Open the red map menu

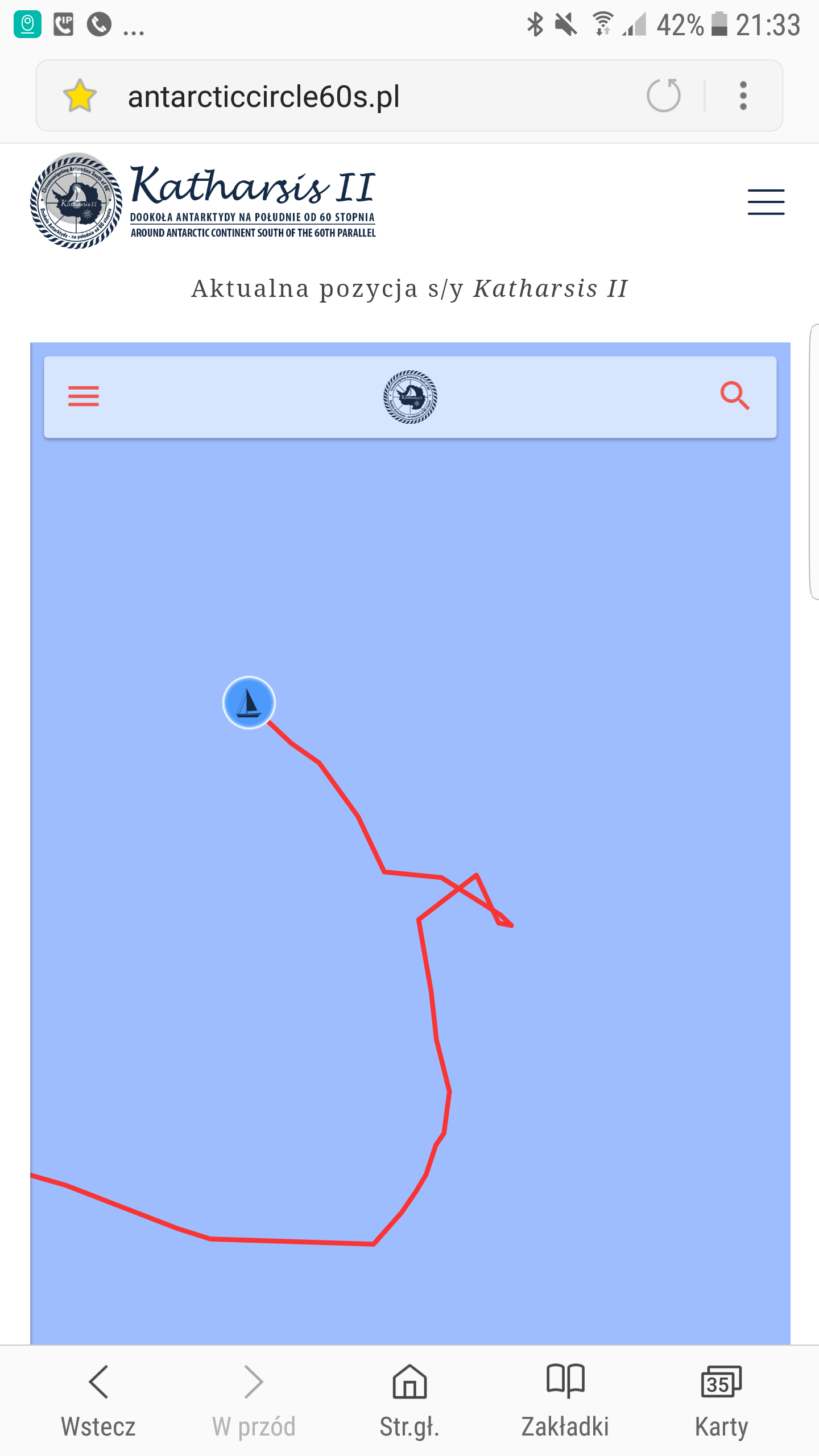[x=84, y=396]
